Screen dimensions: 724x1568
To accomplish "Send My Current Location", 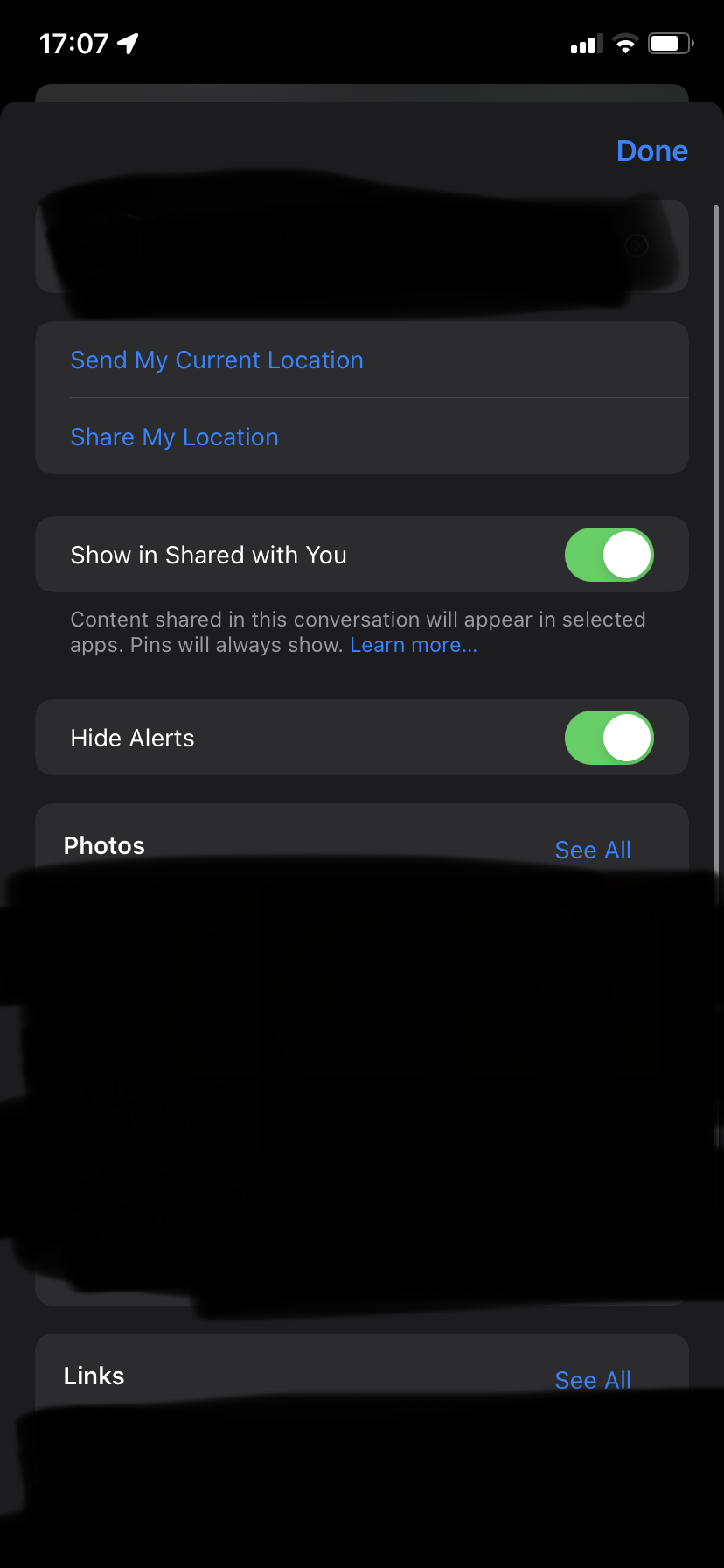I will click(361, 360).
